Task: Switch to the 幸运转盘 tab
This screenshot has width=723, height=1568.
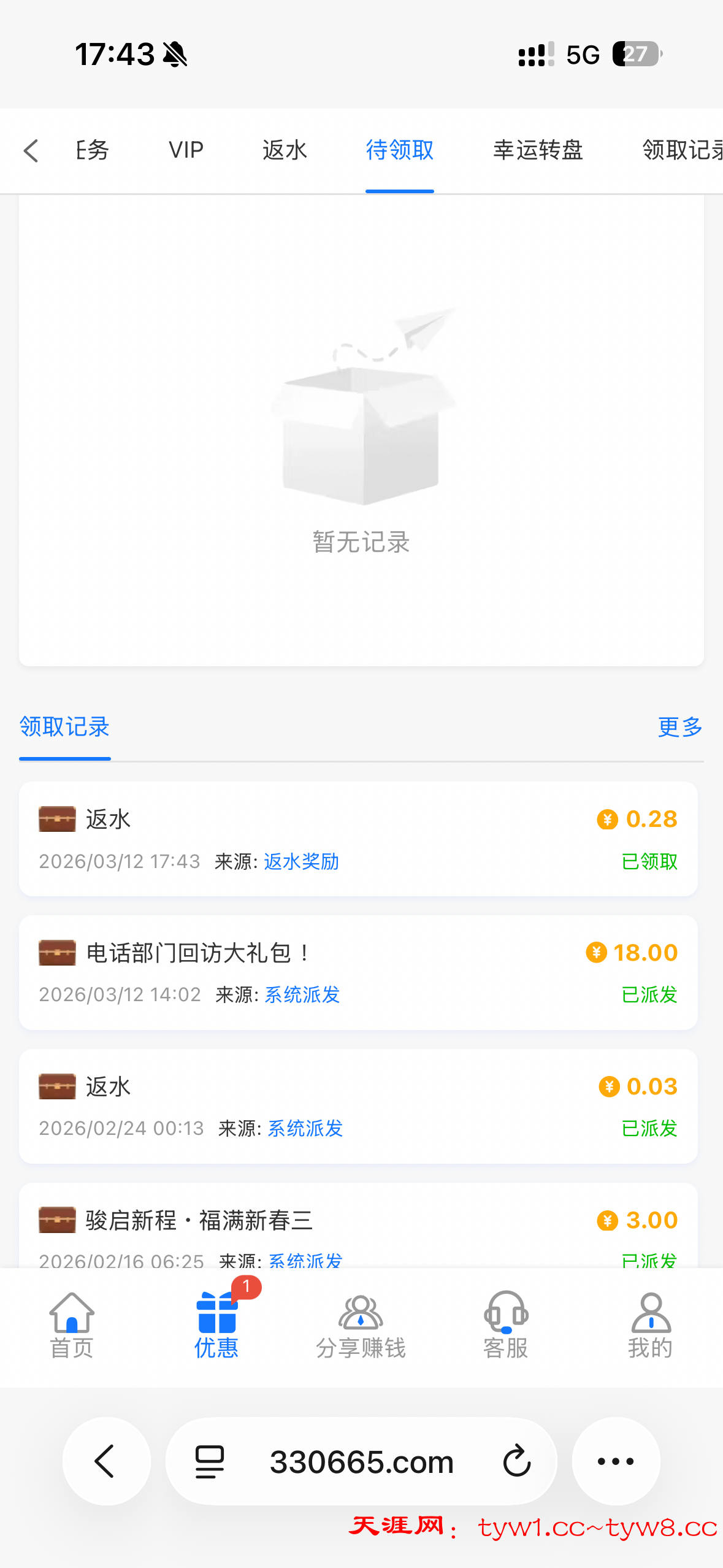Action: click(538, 150)
